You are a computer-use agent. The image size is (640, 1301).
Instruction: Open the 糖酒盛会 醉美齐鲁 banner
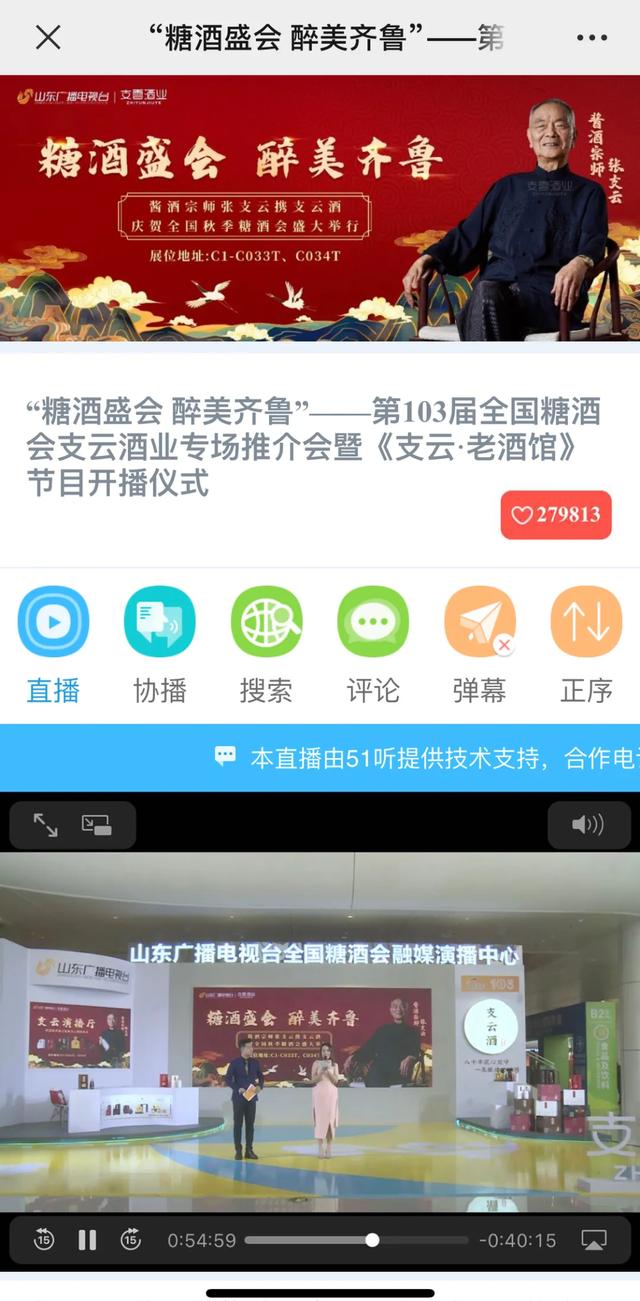point(320,208)
